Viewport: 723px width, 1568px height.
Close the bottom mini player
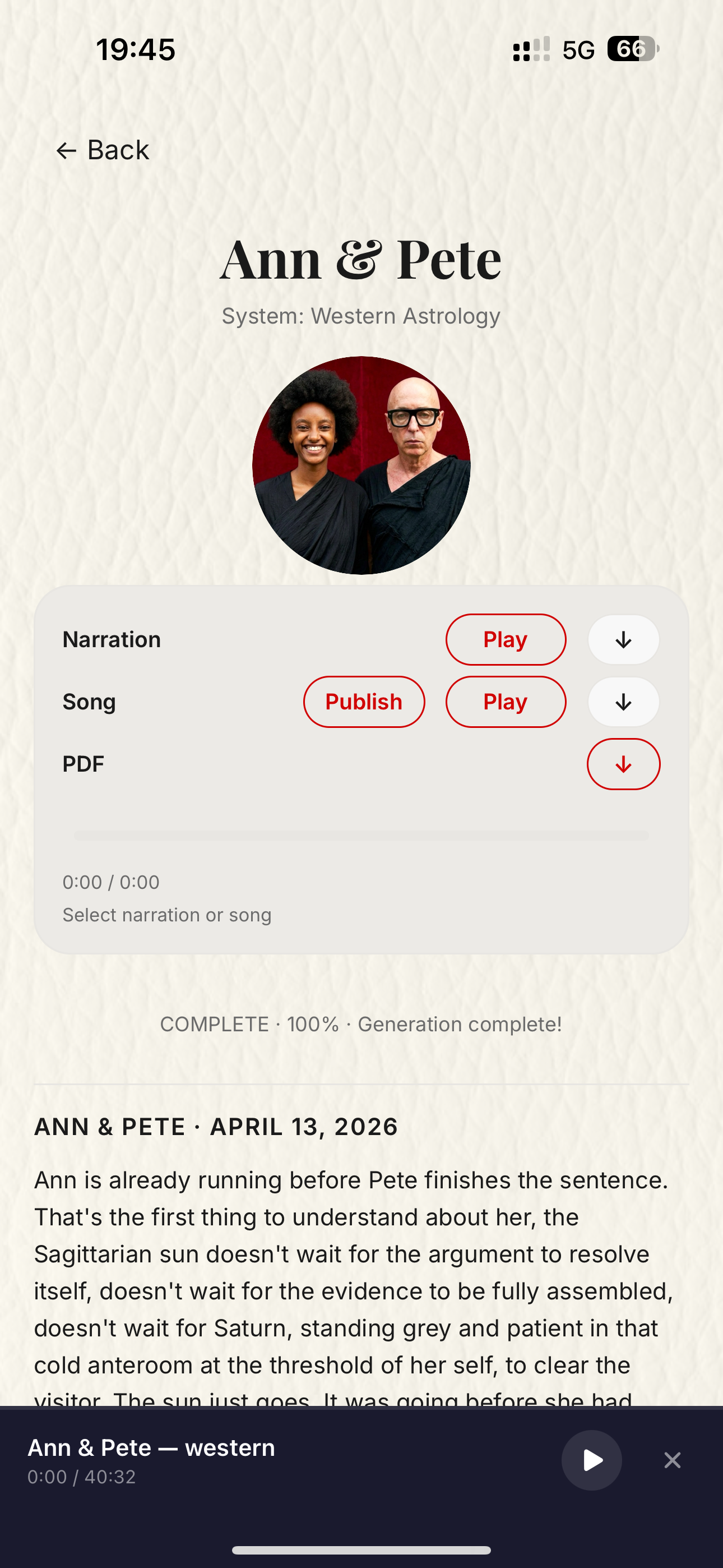click(x=673, y=1460)
